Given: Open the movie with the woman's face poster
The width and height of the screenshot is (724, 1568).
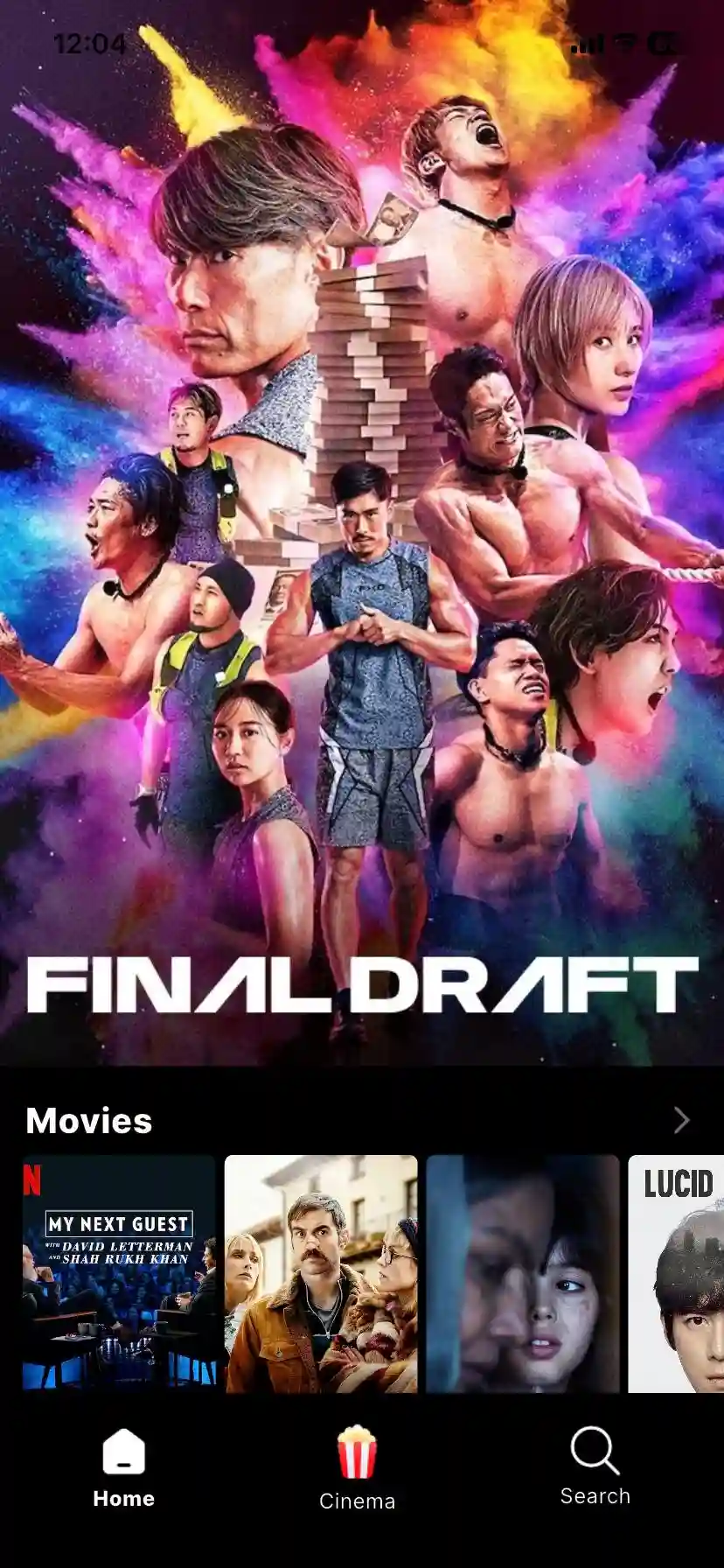Looking at the screenshot, I should (522, 1273).
